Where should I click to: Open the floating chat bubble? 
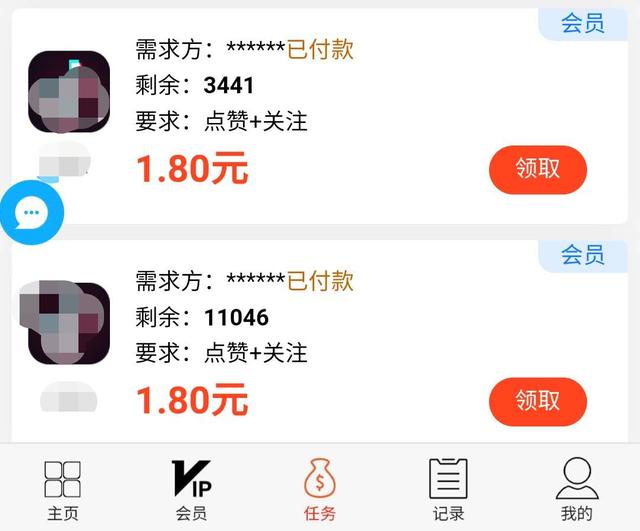pos(32,212)
